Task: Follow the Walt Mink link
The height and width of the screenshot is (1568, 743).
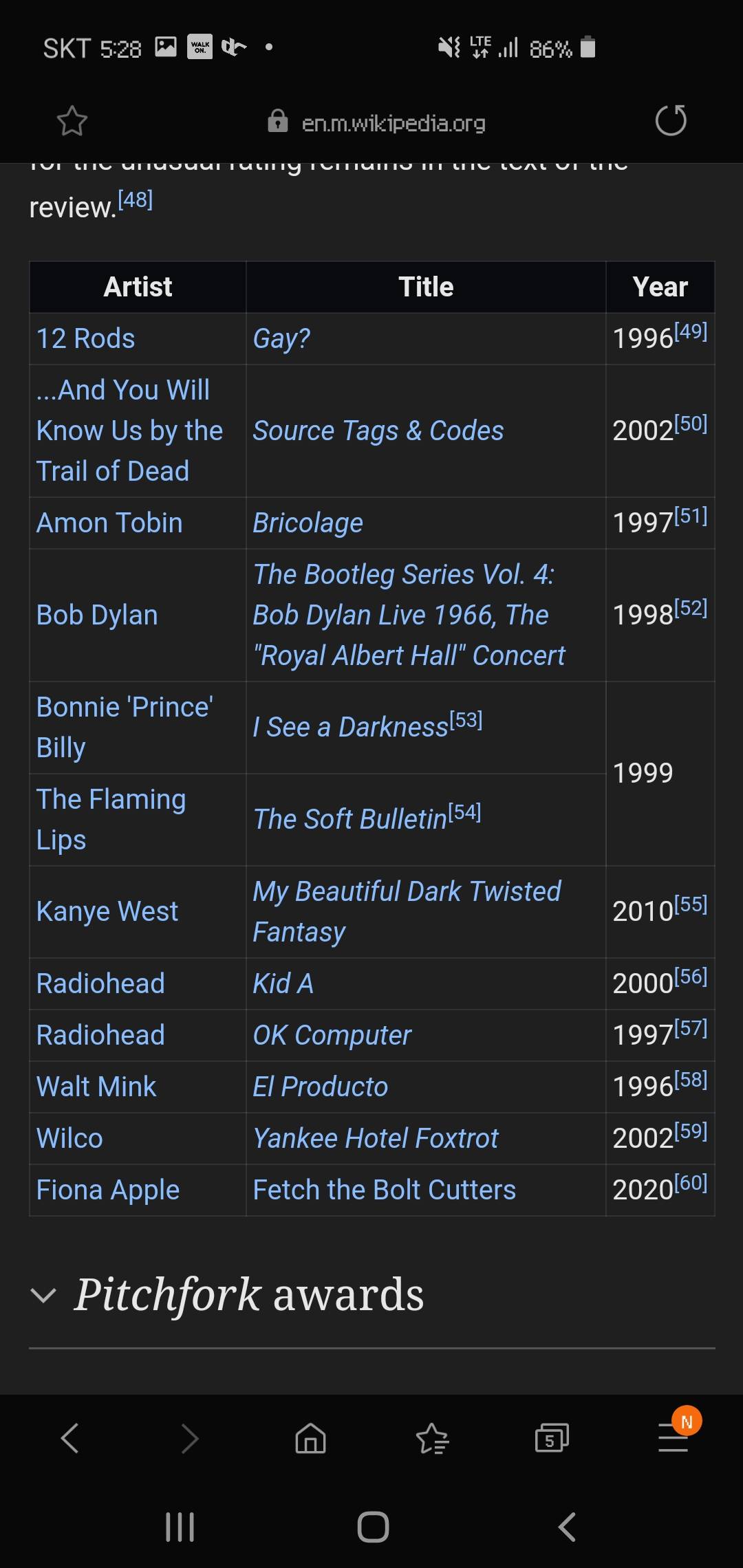Action: tap(96, 1087)
